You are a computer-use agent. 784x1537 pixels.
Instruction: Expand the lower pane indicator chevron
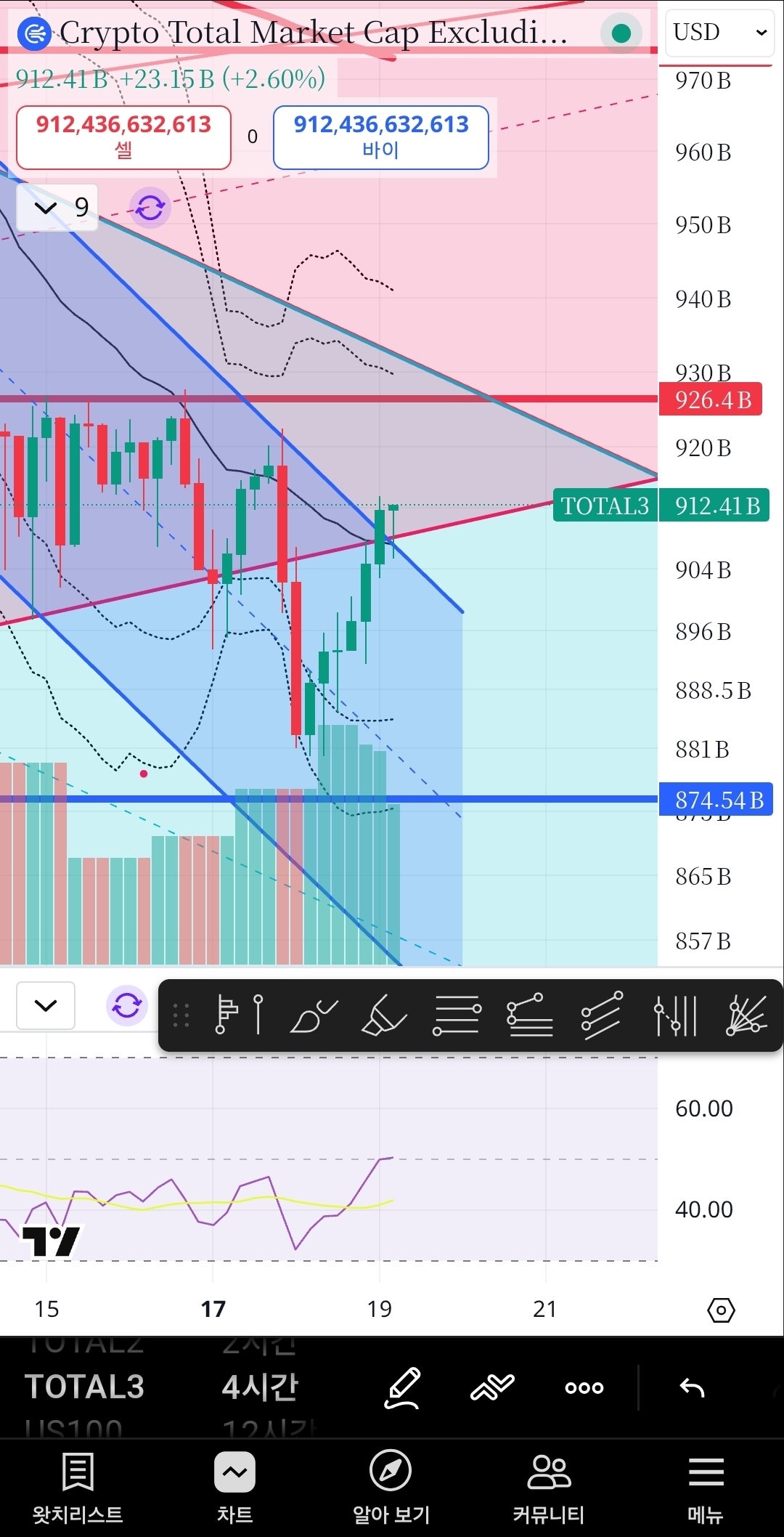(46, 1005)
